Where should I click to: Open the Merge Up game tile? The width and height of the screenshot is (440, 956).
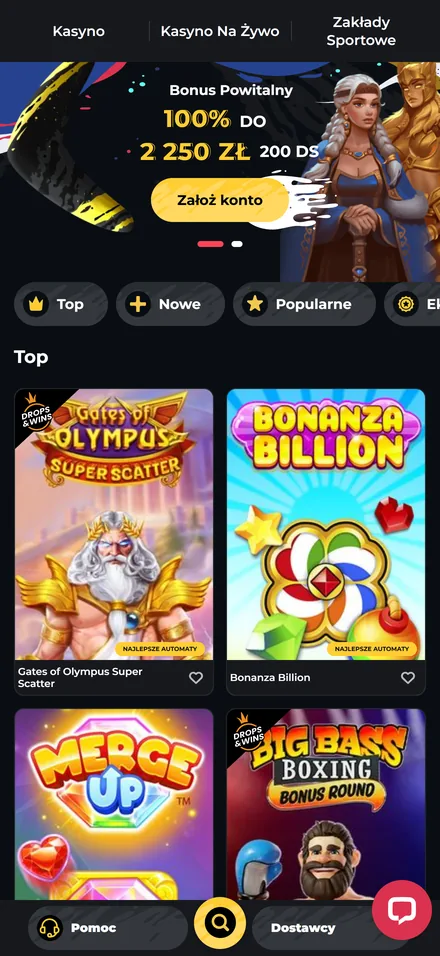point(114,804)
